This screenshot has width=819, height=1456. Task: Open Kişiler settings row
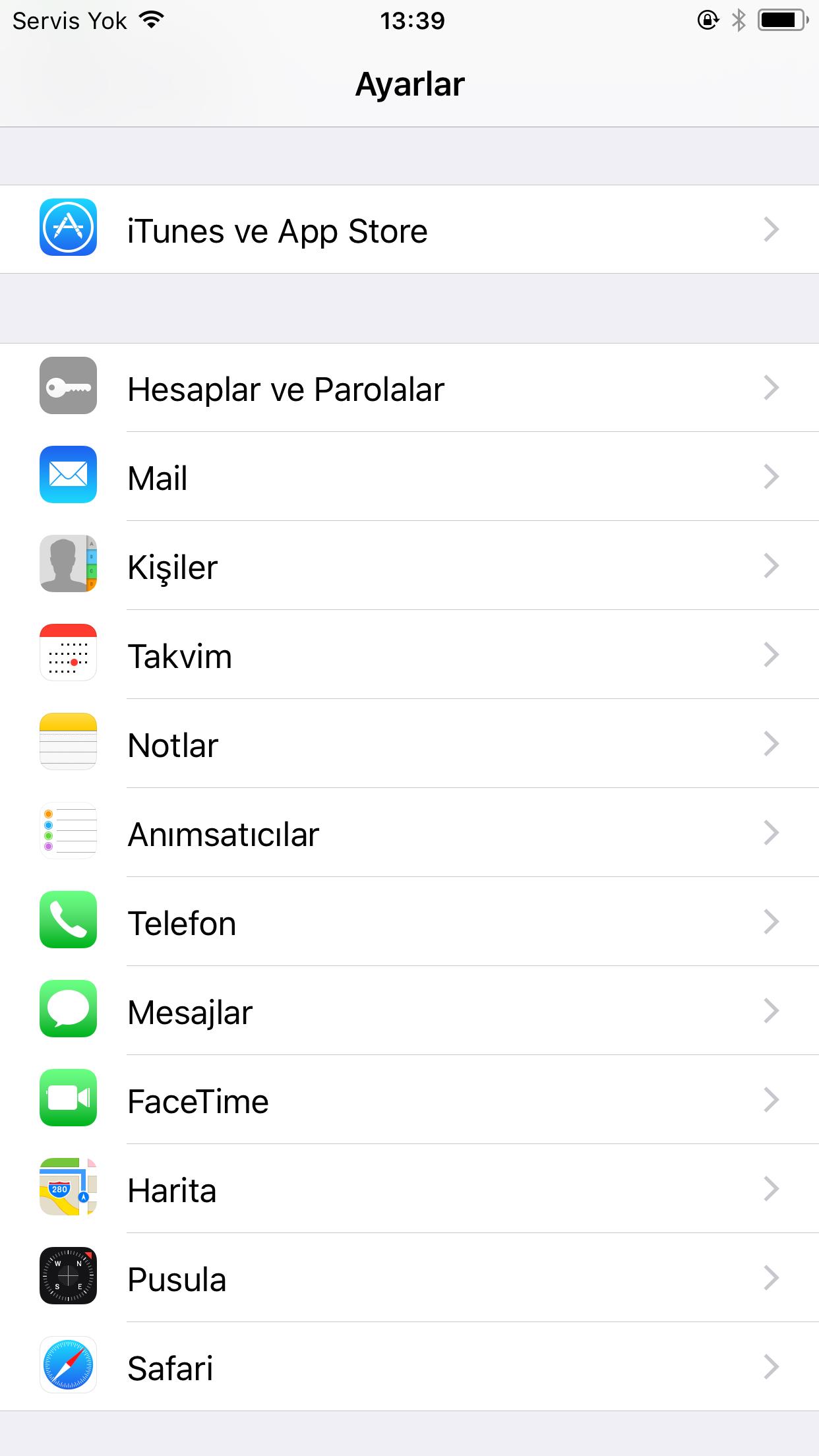(x=409, y=566)
